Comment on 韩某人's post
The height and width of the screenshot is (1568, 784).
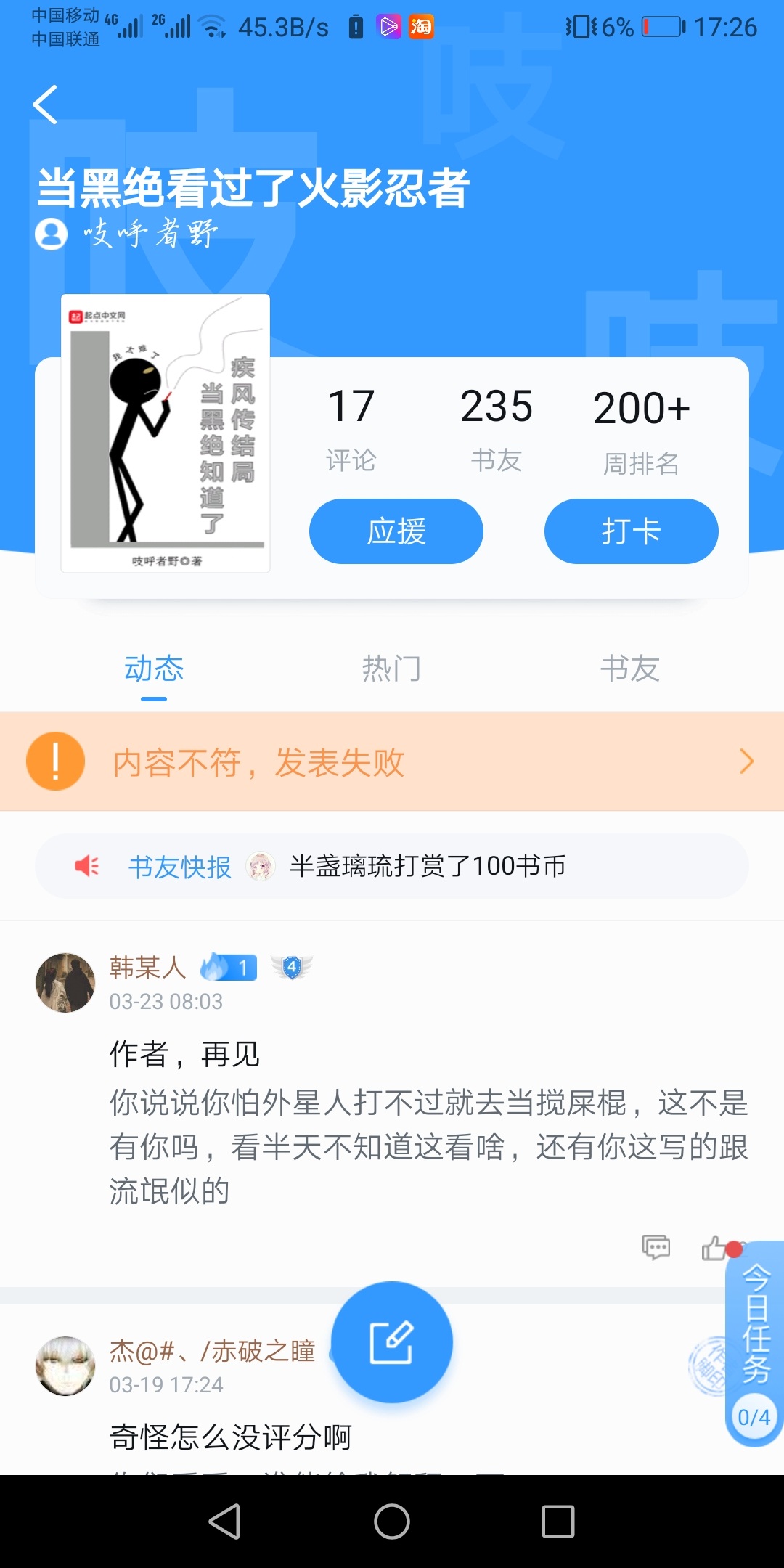656,1247
